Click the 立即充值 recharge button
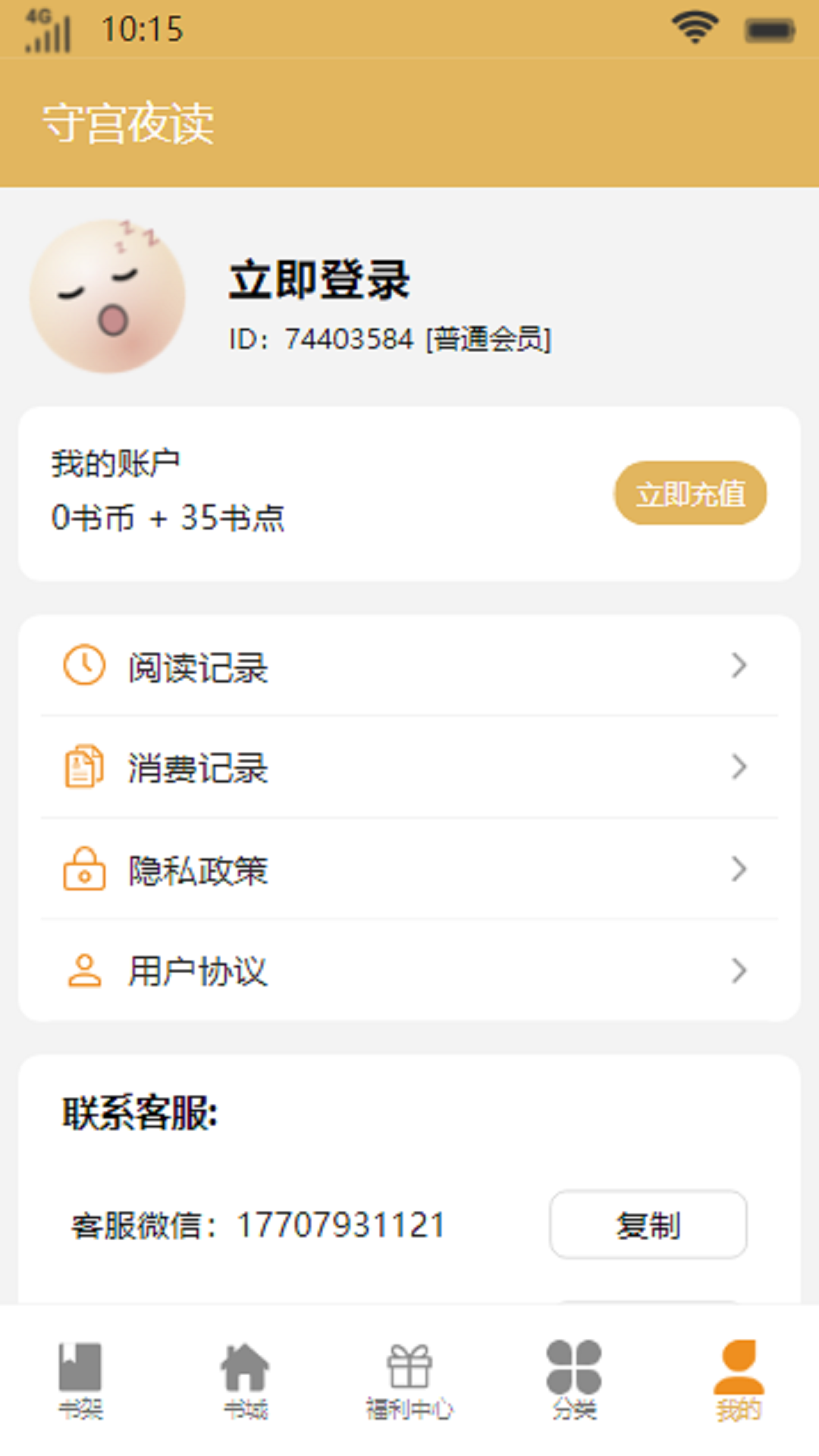 coord(689,493)
